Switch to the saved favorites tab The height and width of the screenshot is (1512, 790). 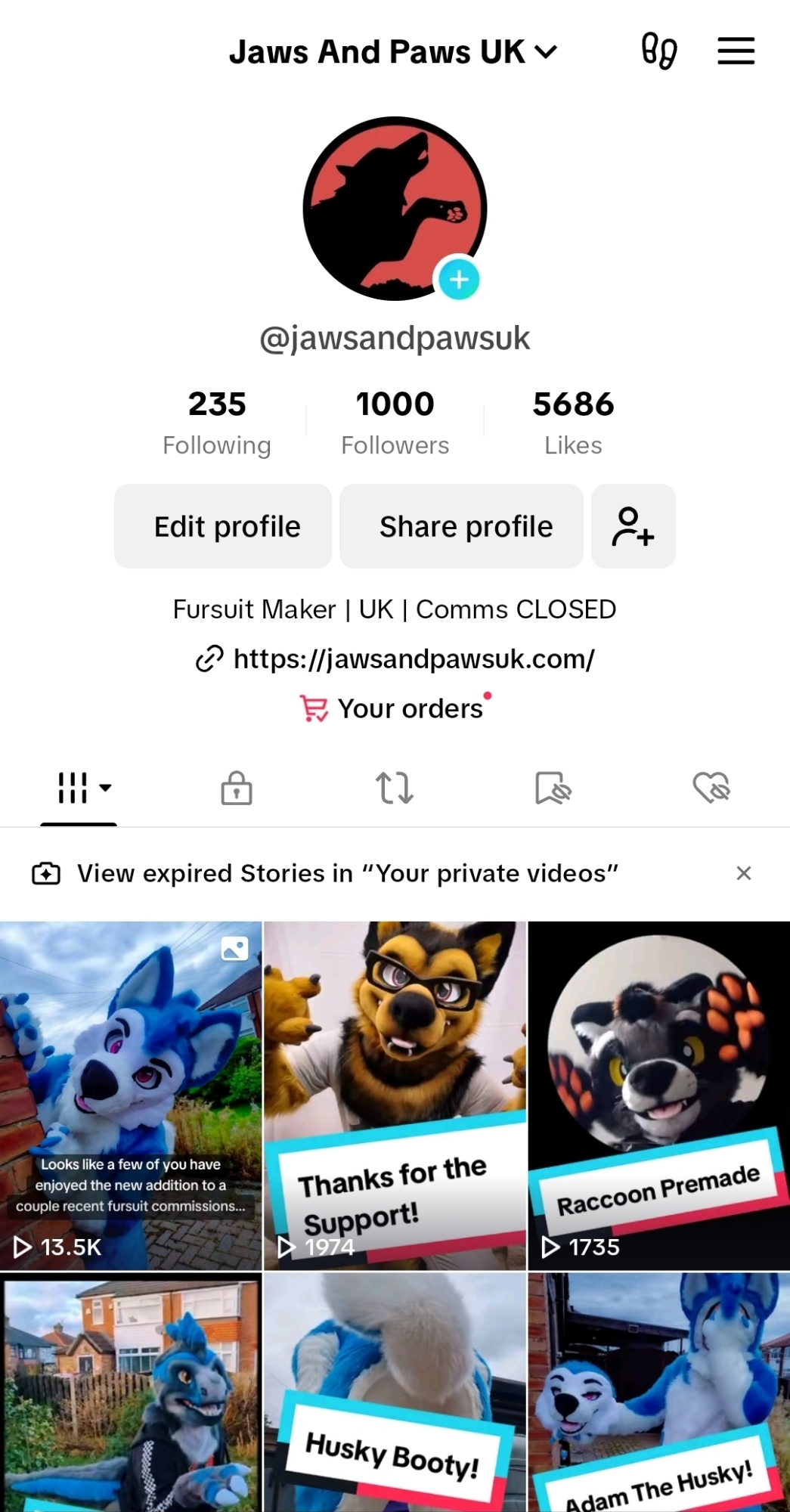[x=553, y=788]
